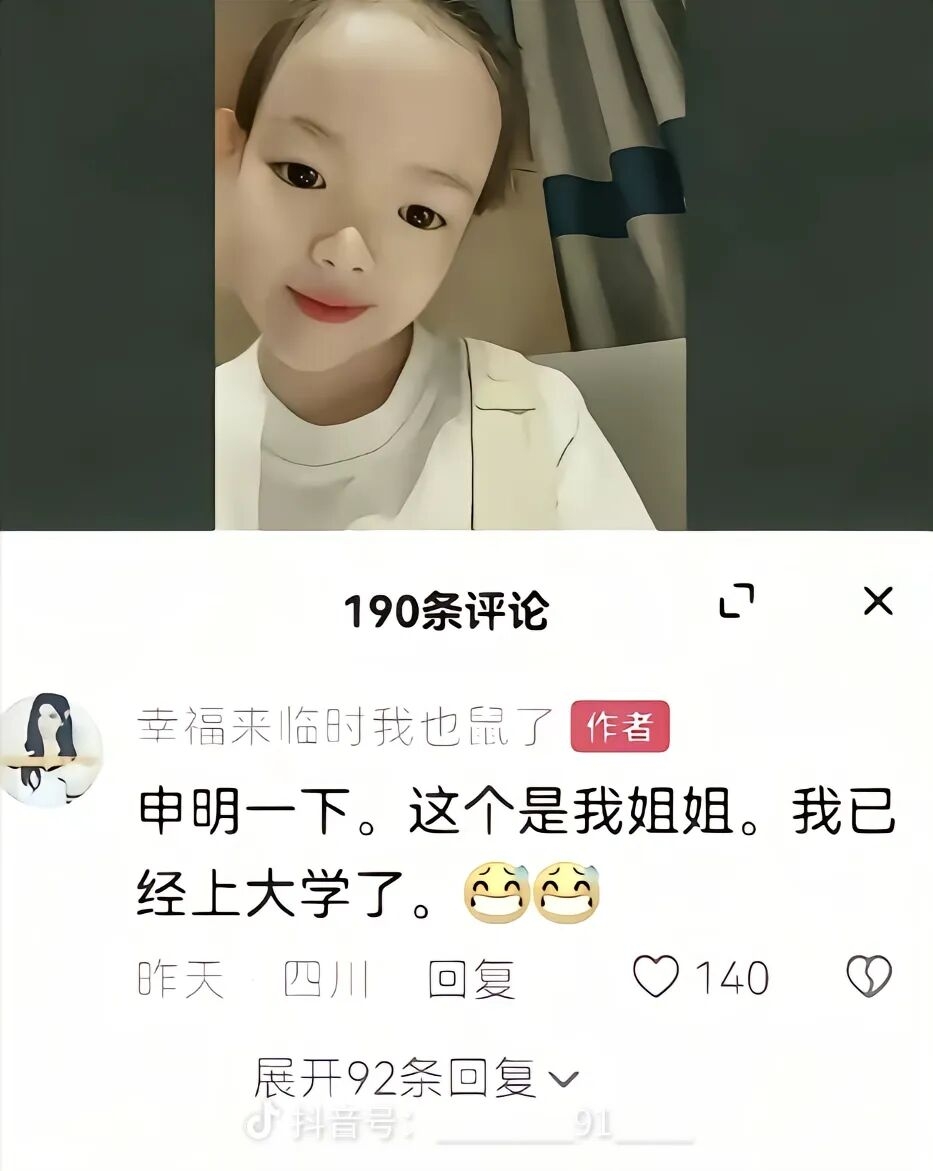Like the author's comment
This screenshot has height=1171, width=933.
657,977
